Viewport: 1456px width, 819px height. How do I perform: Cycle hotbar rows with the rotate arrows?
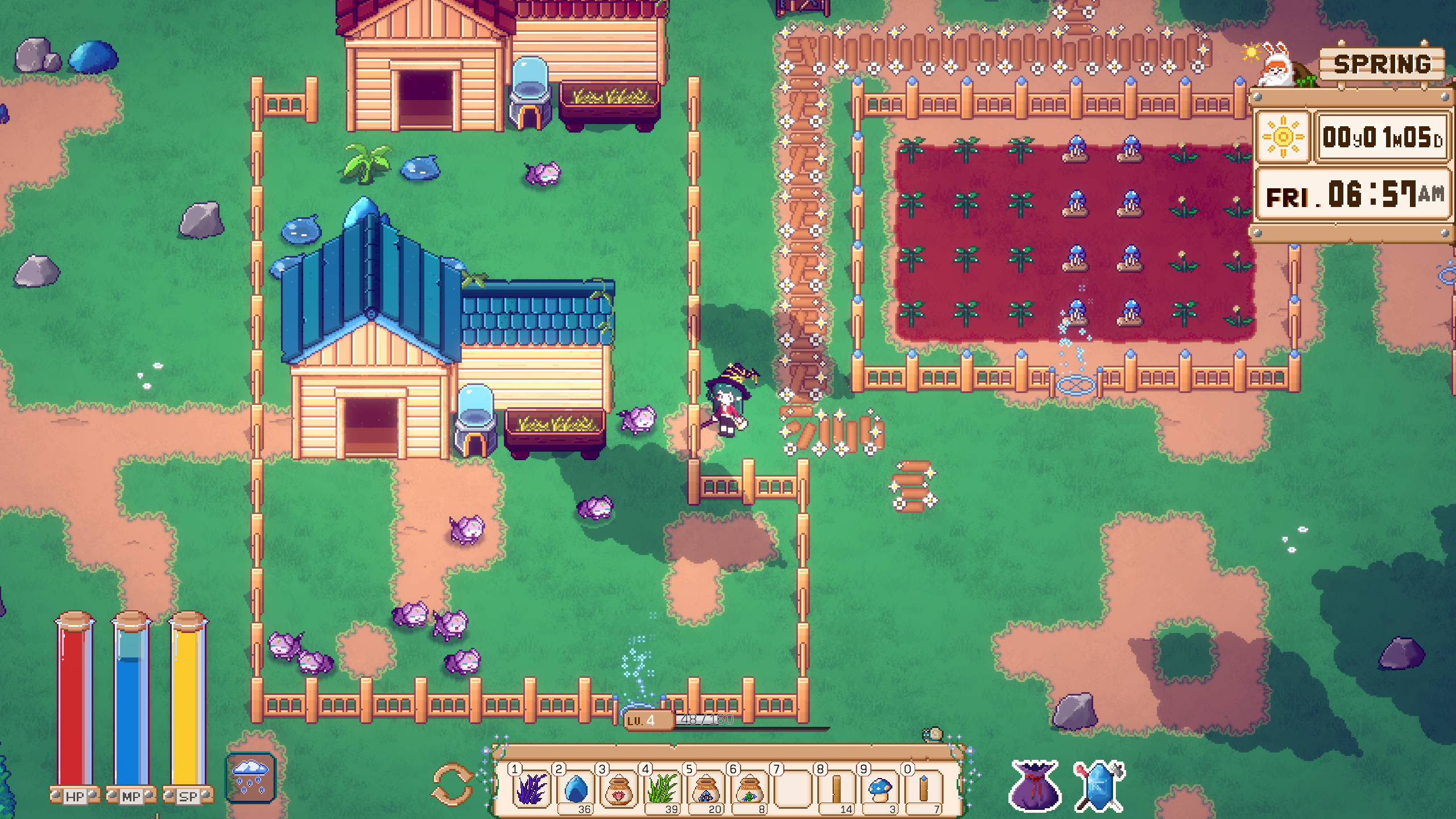click(452, 784)
